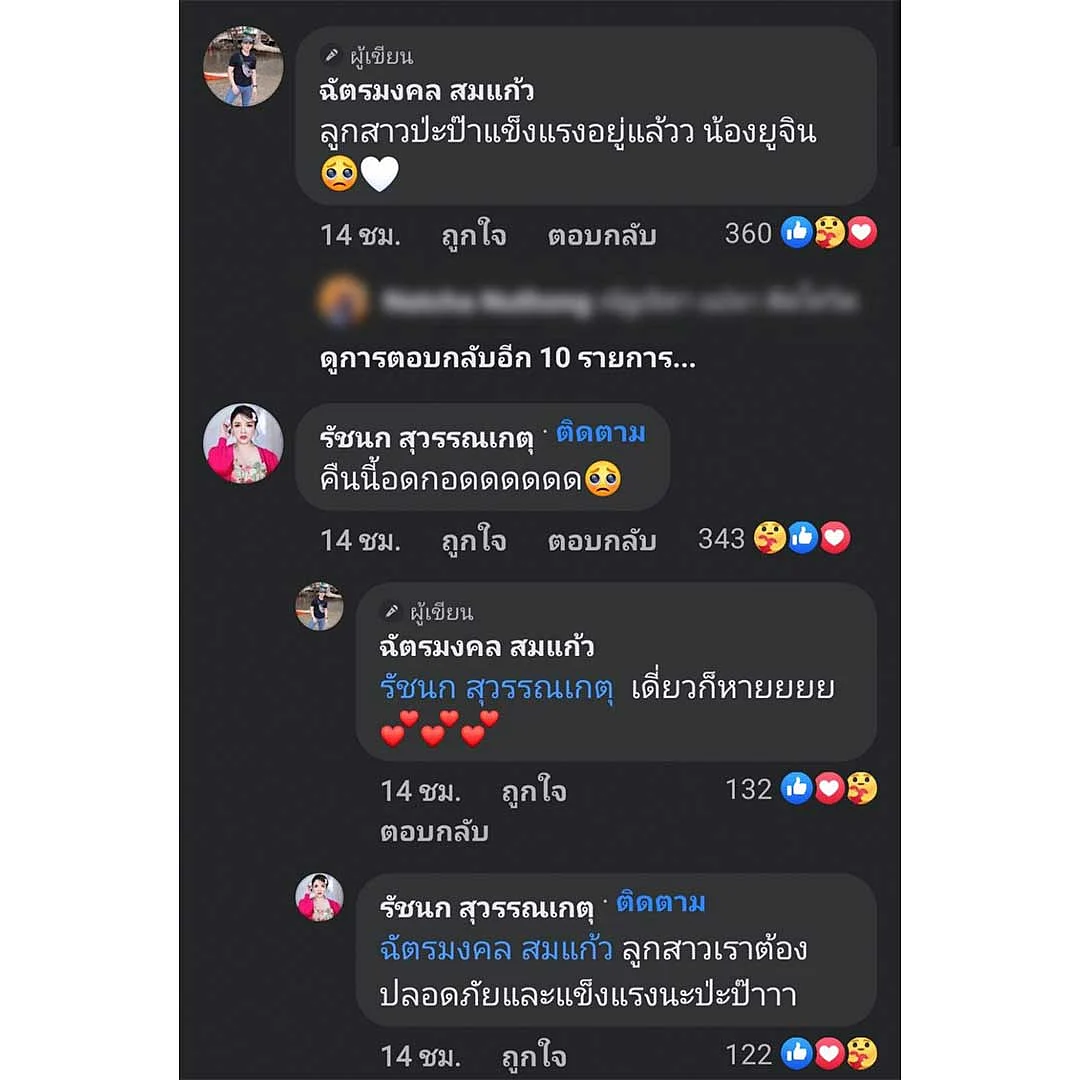The width and height of the screenshot is (1080, 1080).
Task: Reply to the 'เดี่ยวก็หายยยย' comment
Action: pyautogui.click(x=434, y=832)
